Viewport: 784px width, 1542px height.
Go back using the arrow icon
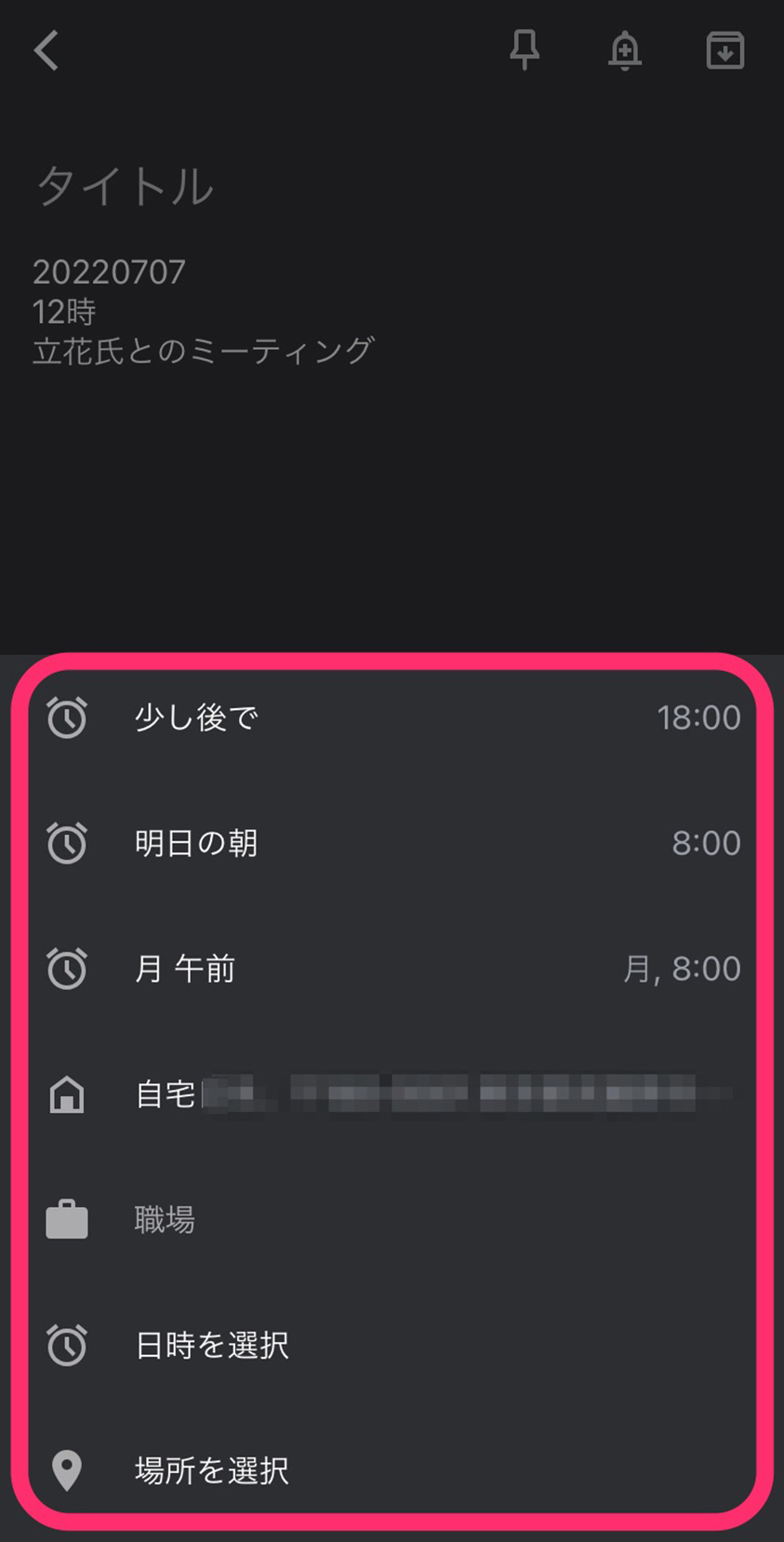pos(47,50)
